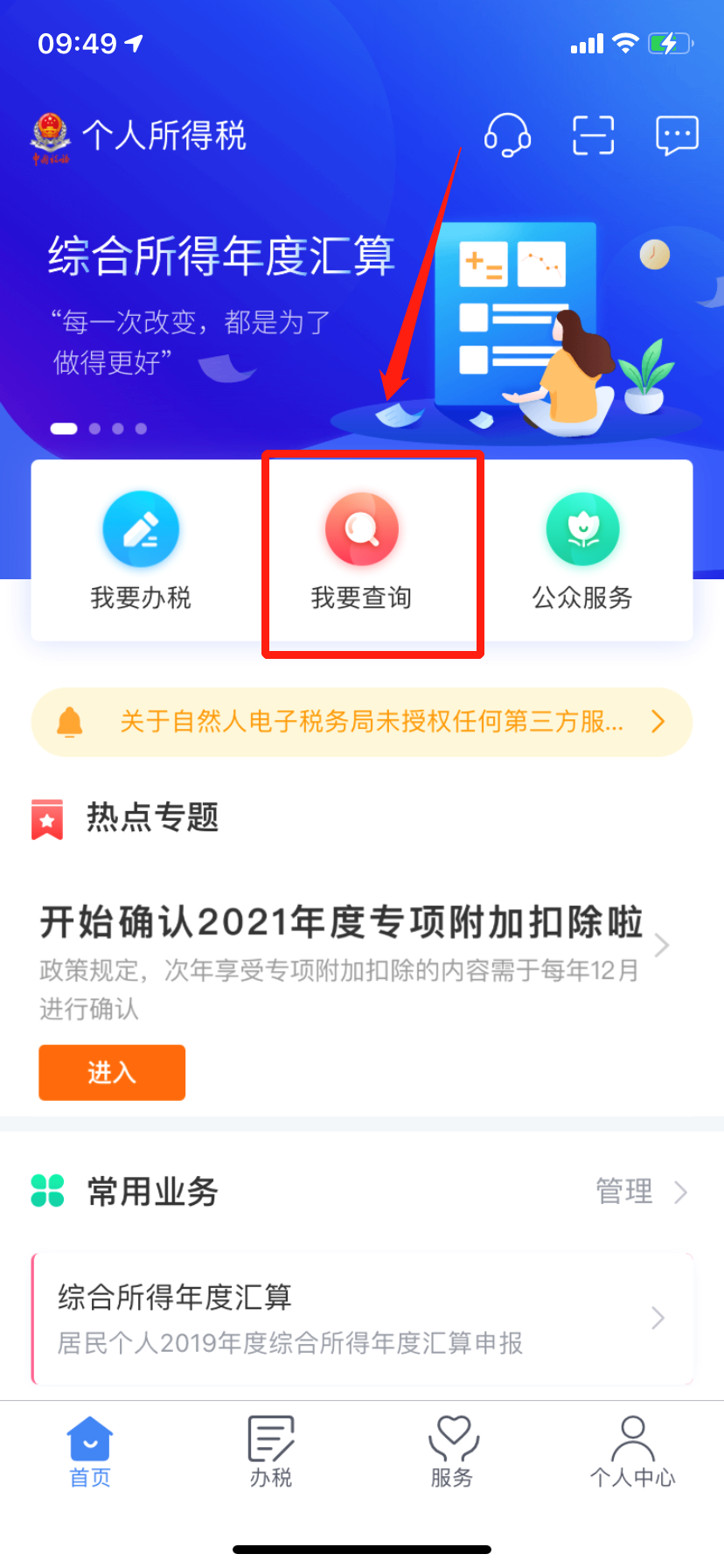Open the QR code scanner icon
The height and width of the screenshot is (1568, 724).
[593, 134]
